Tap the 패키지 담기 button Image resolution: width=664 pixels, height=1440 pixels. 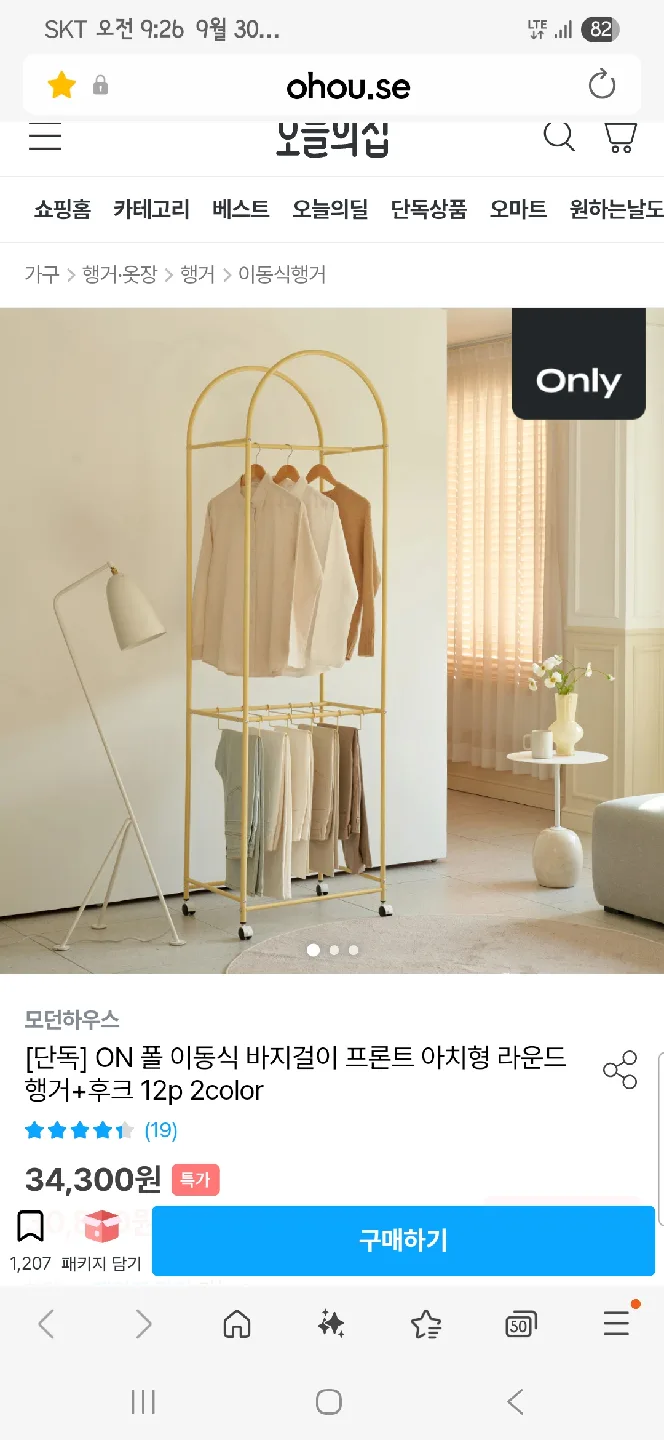(101, 1240)
